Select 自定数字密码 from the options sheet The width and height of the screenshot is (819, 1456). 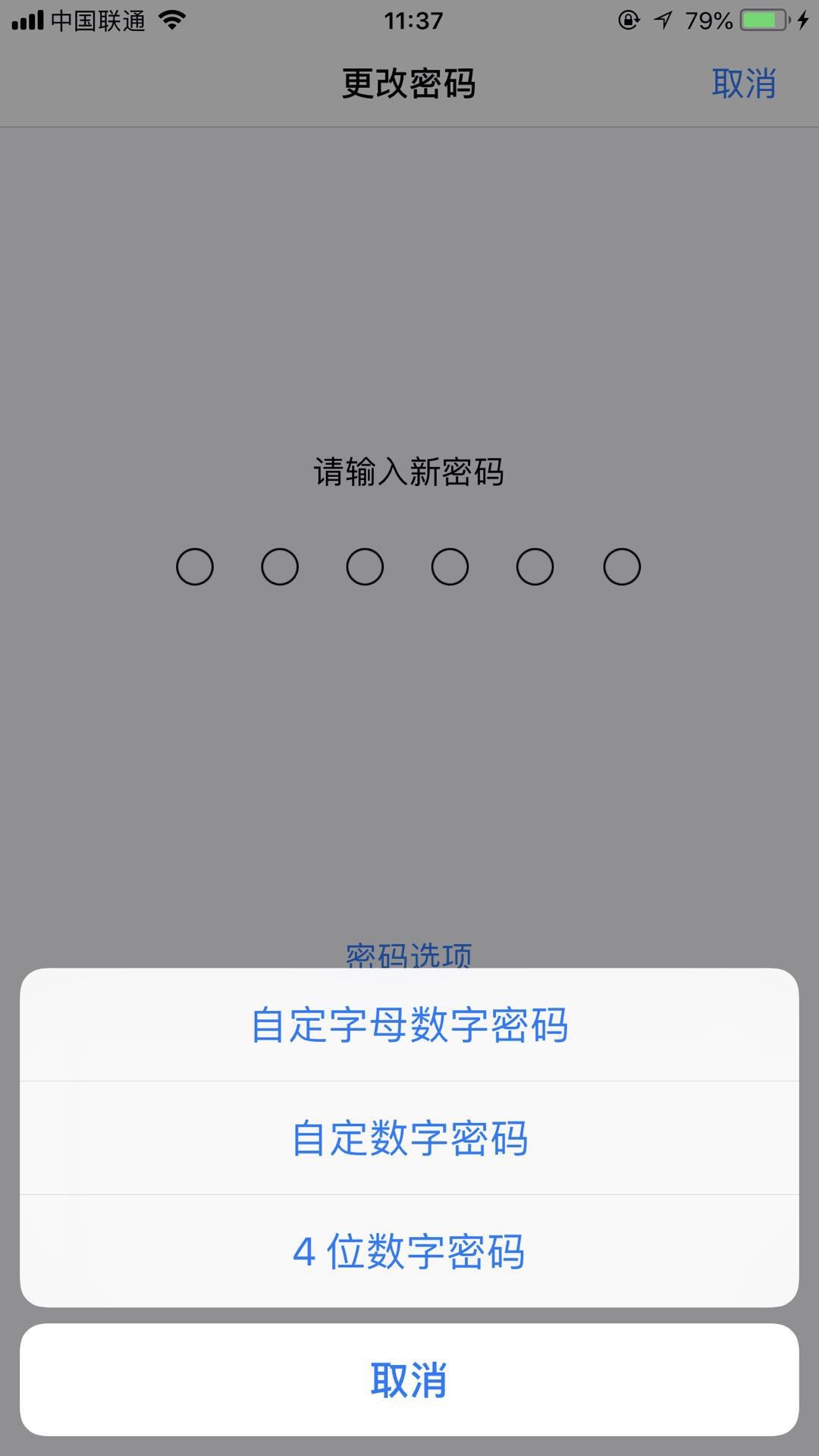(409, 1139)
